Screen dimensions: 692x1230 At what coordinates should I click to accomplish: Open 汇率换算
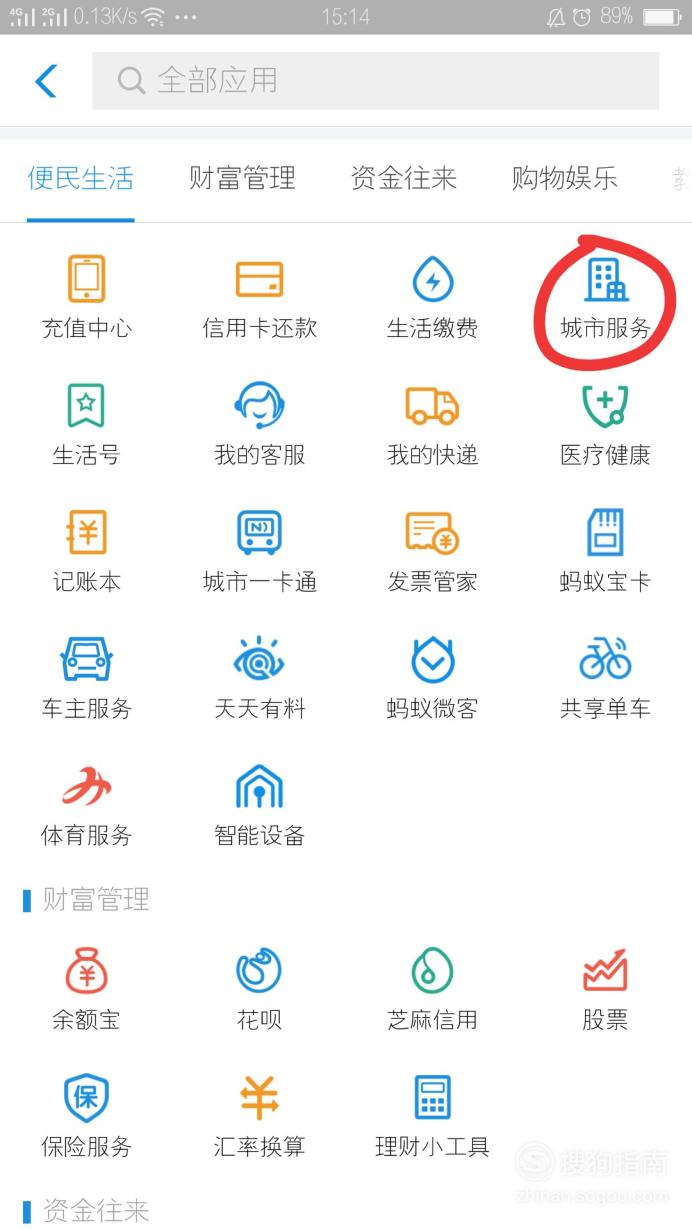(x=260, y=1116)
